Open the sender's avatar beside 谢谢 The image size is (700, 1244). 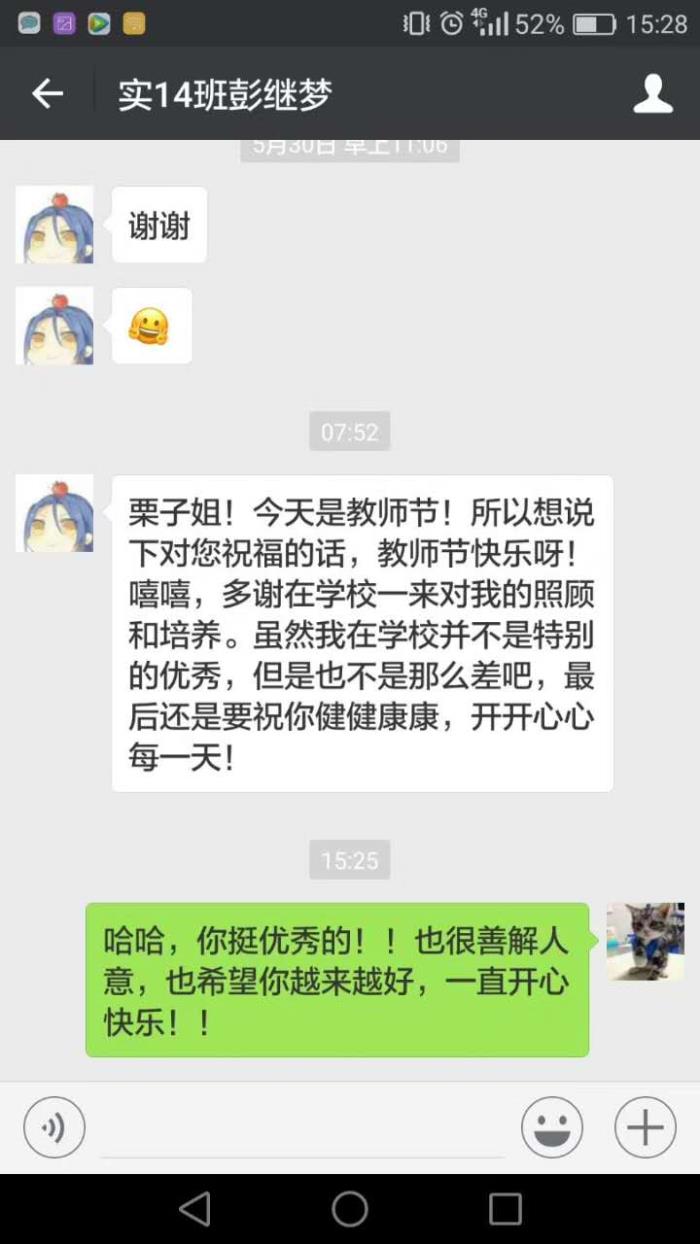pyautogui.click(x=54, y=225)
